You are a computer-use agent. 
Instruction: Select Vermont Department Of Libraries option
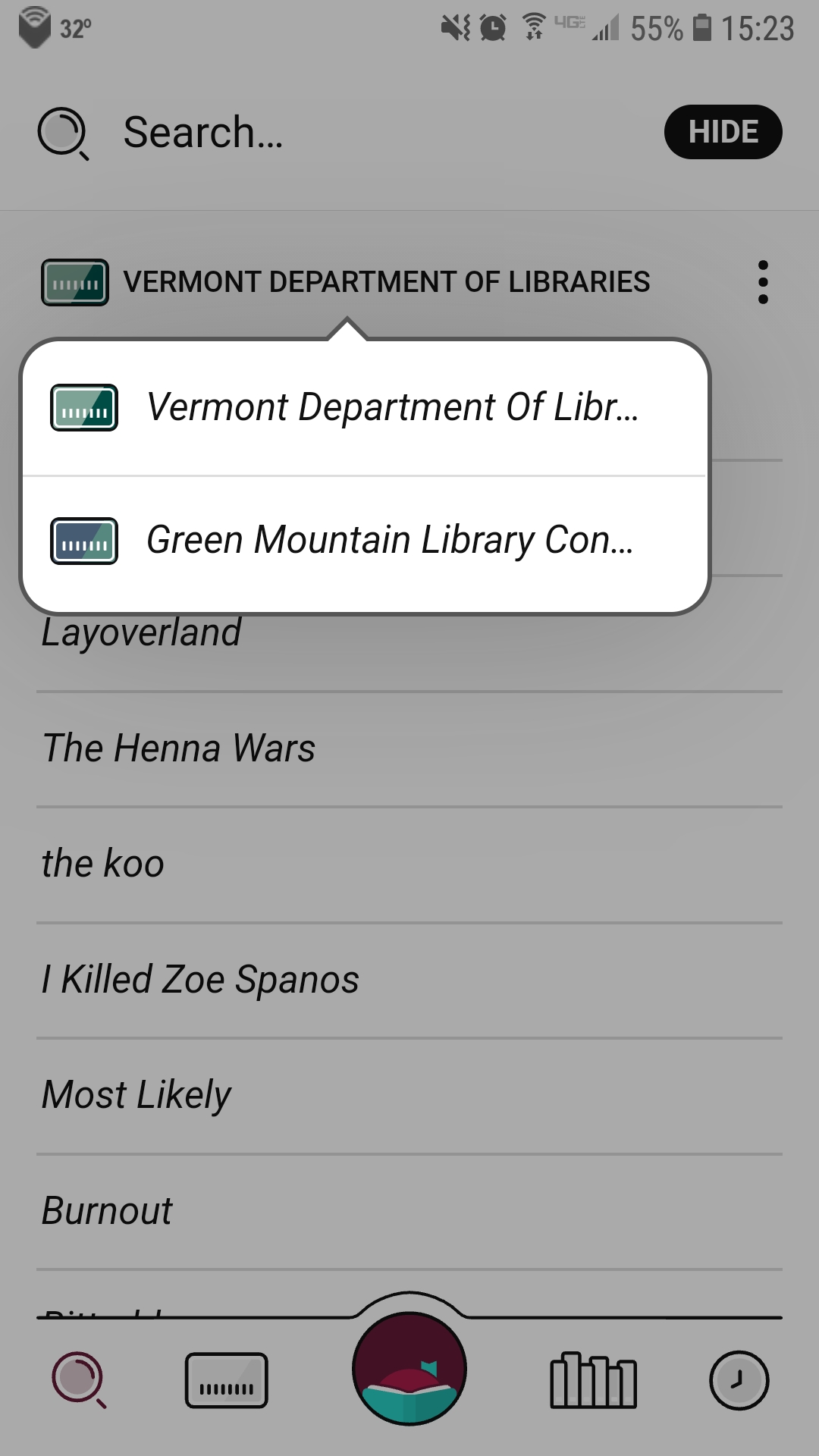pos(364,407)
